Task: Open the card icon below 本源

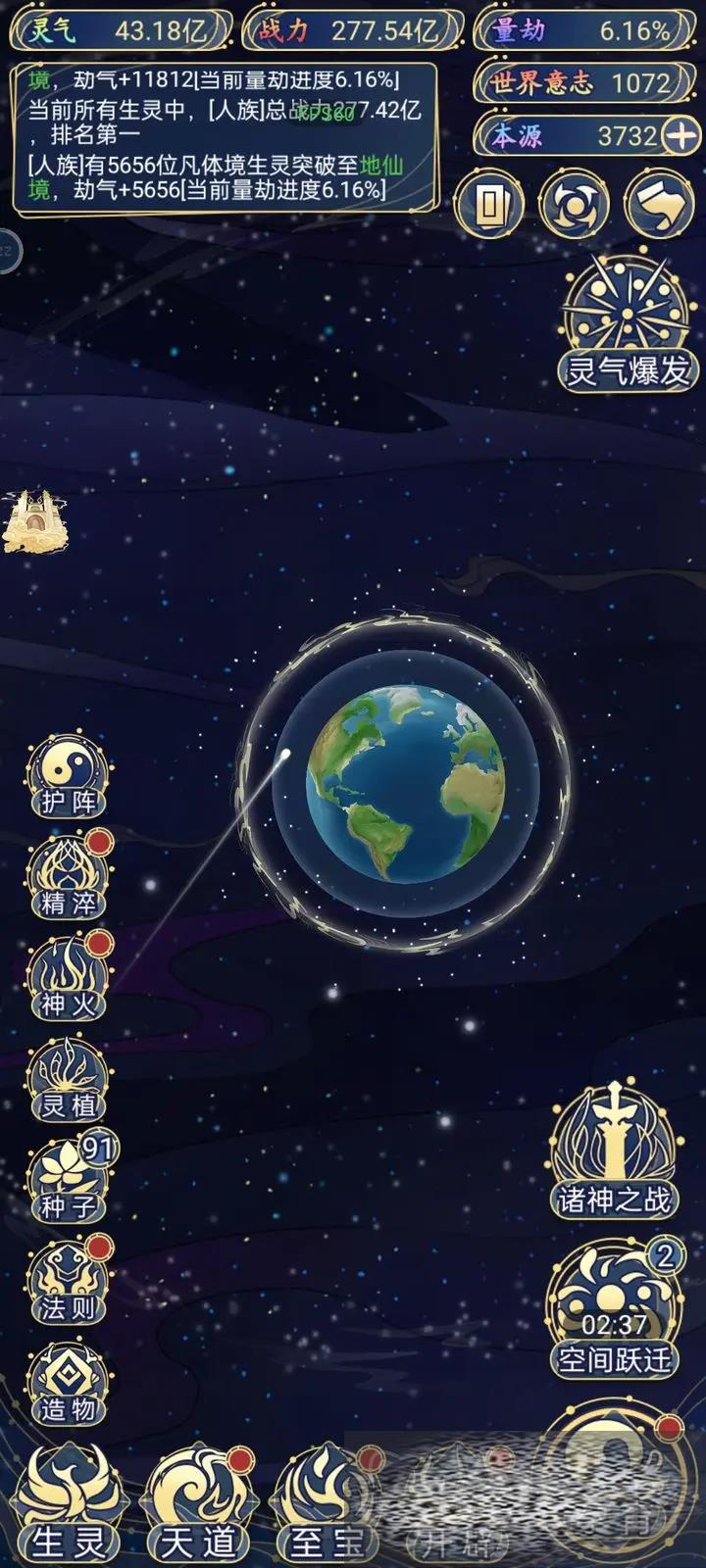Action: tap(488, 206)
